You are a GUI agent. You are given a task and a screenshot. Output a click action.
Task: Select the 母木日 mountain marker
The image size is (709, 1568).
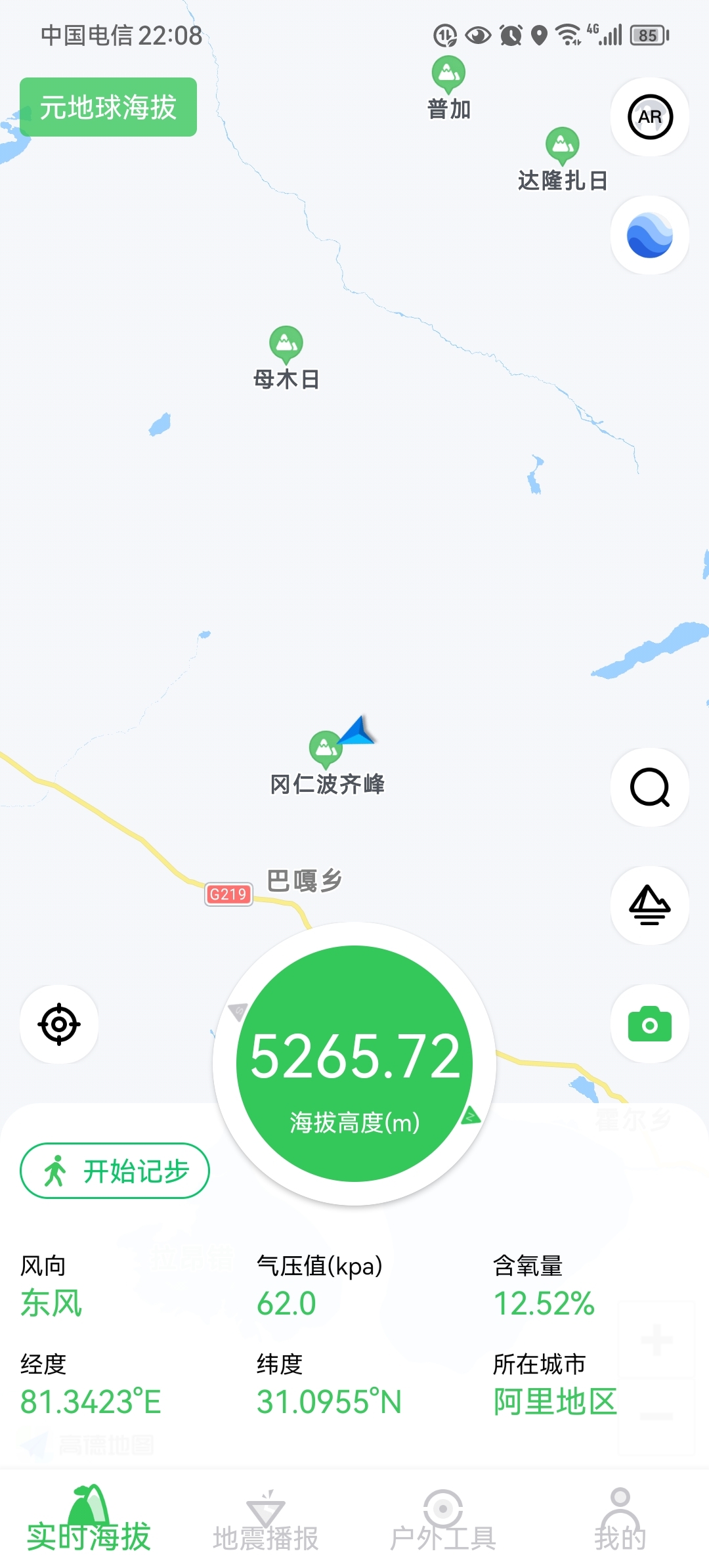tap(286, 343)
